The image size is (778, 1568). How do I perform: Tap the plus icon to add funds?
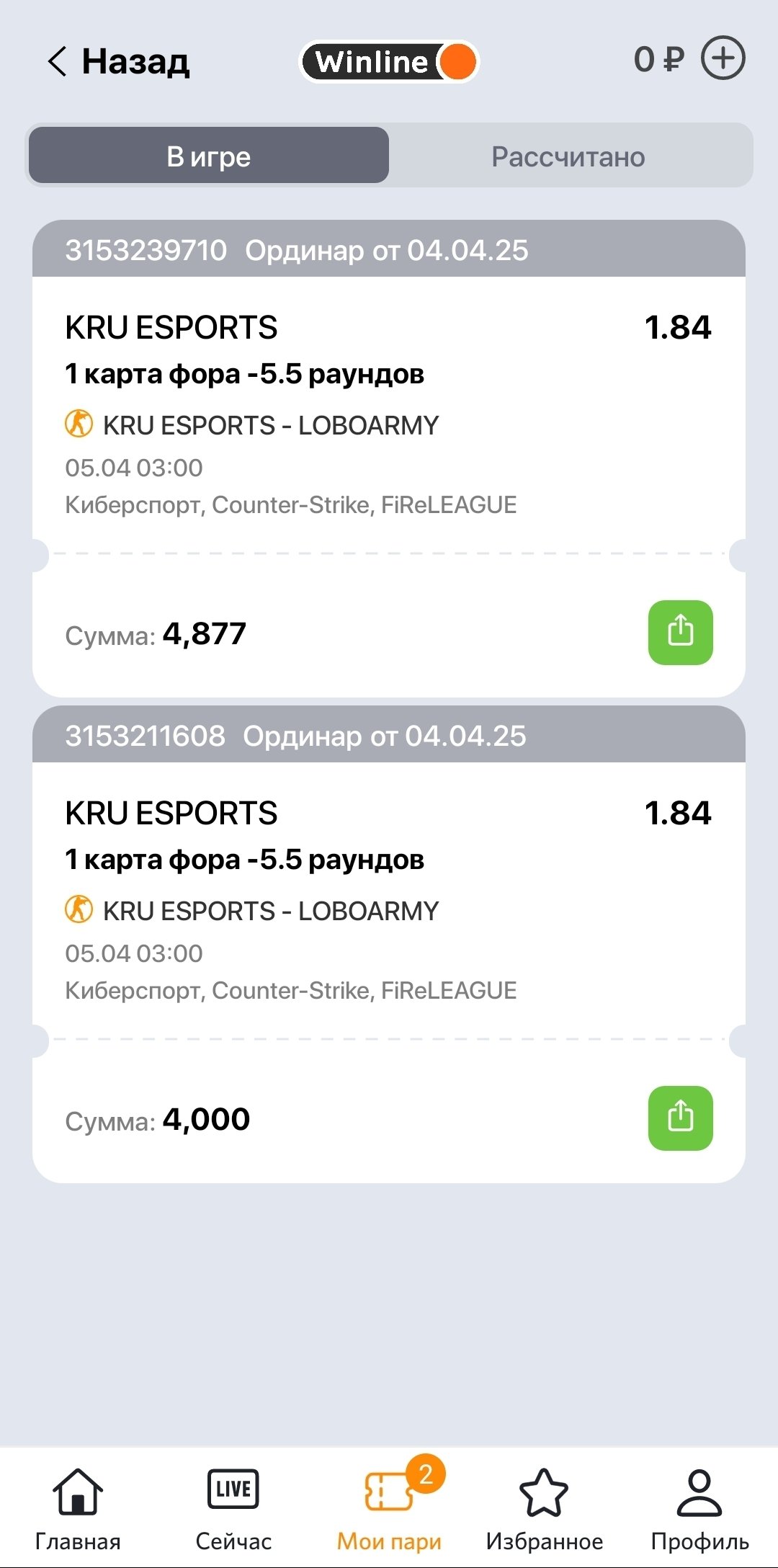coord(723,58)
